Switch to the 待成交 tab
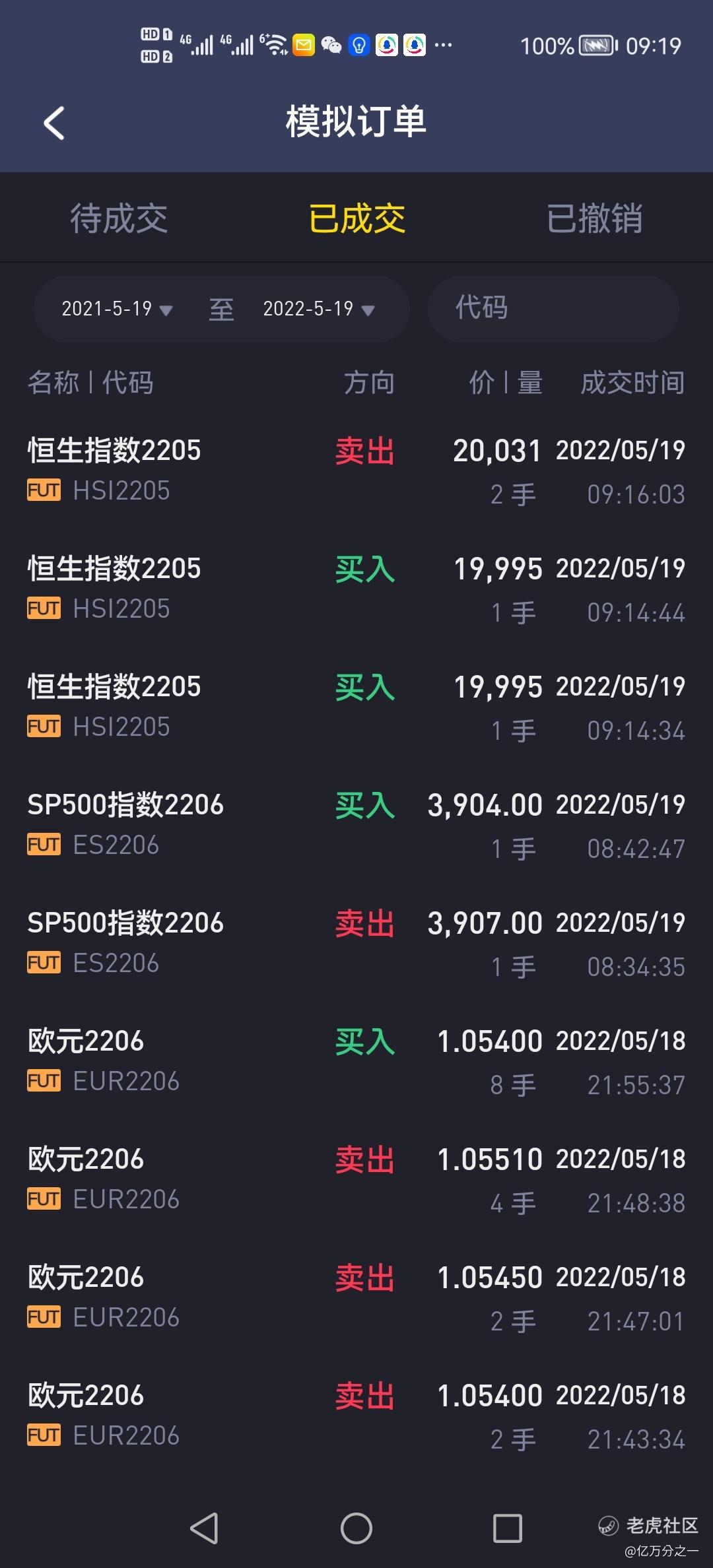This screenshot has height=1568, width=713. click(119, 218)
